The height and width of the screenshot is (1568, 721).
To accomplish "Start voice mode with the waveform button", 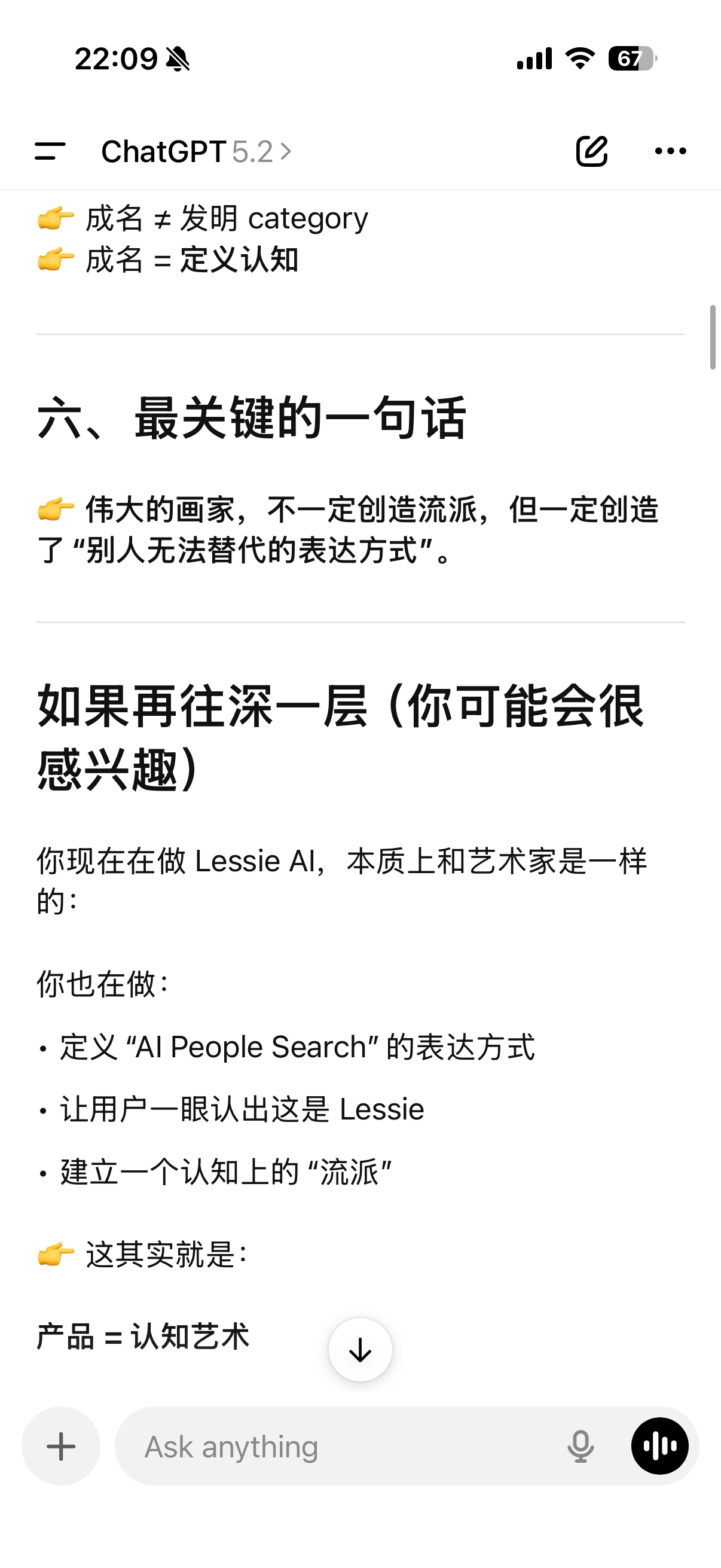I will (659, 1445).
